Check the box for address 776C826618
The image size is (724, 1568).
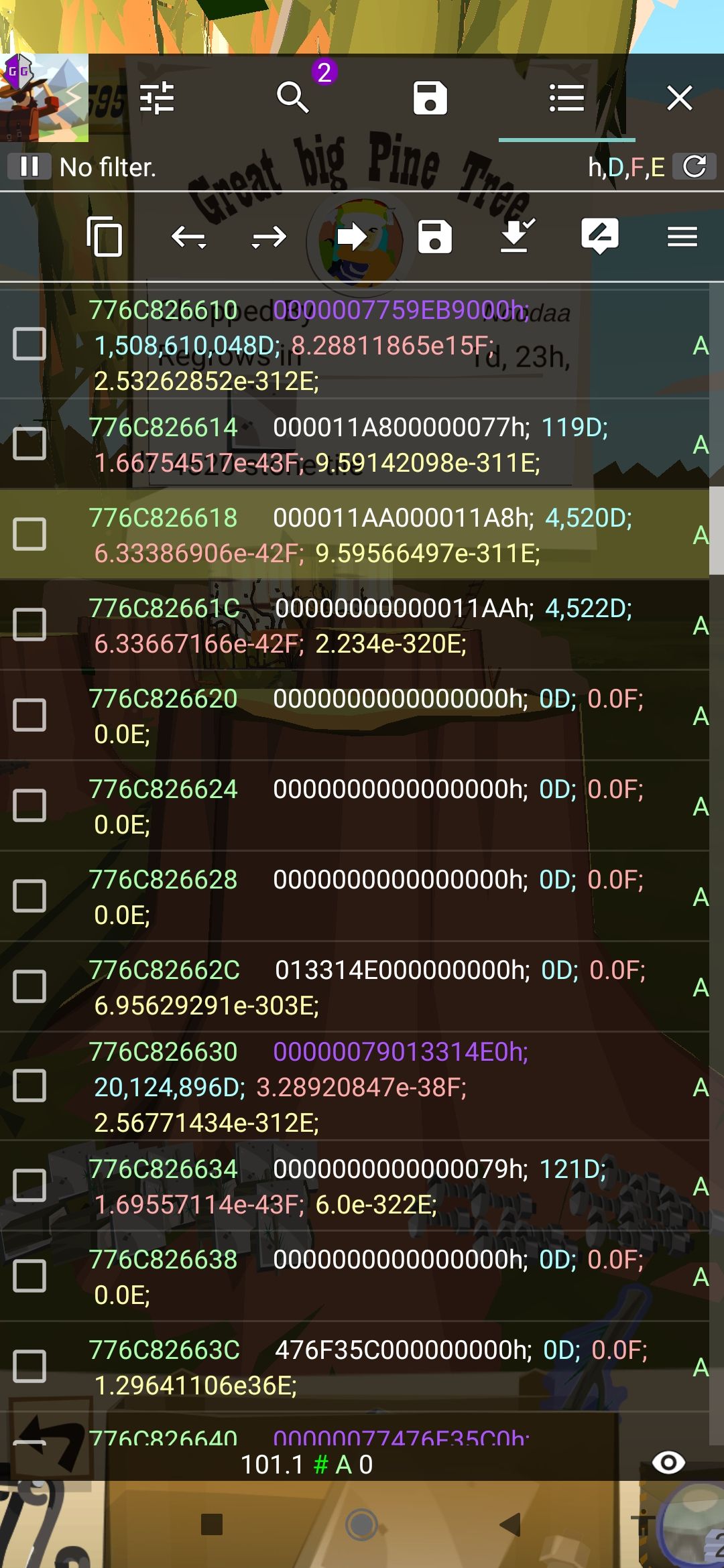click(x=29, y=534)
